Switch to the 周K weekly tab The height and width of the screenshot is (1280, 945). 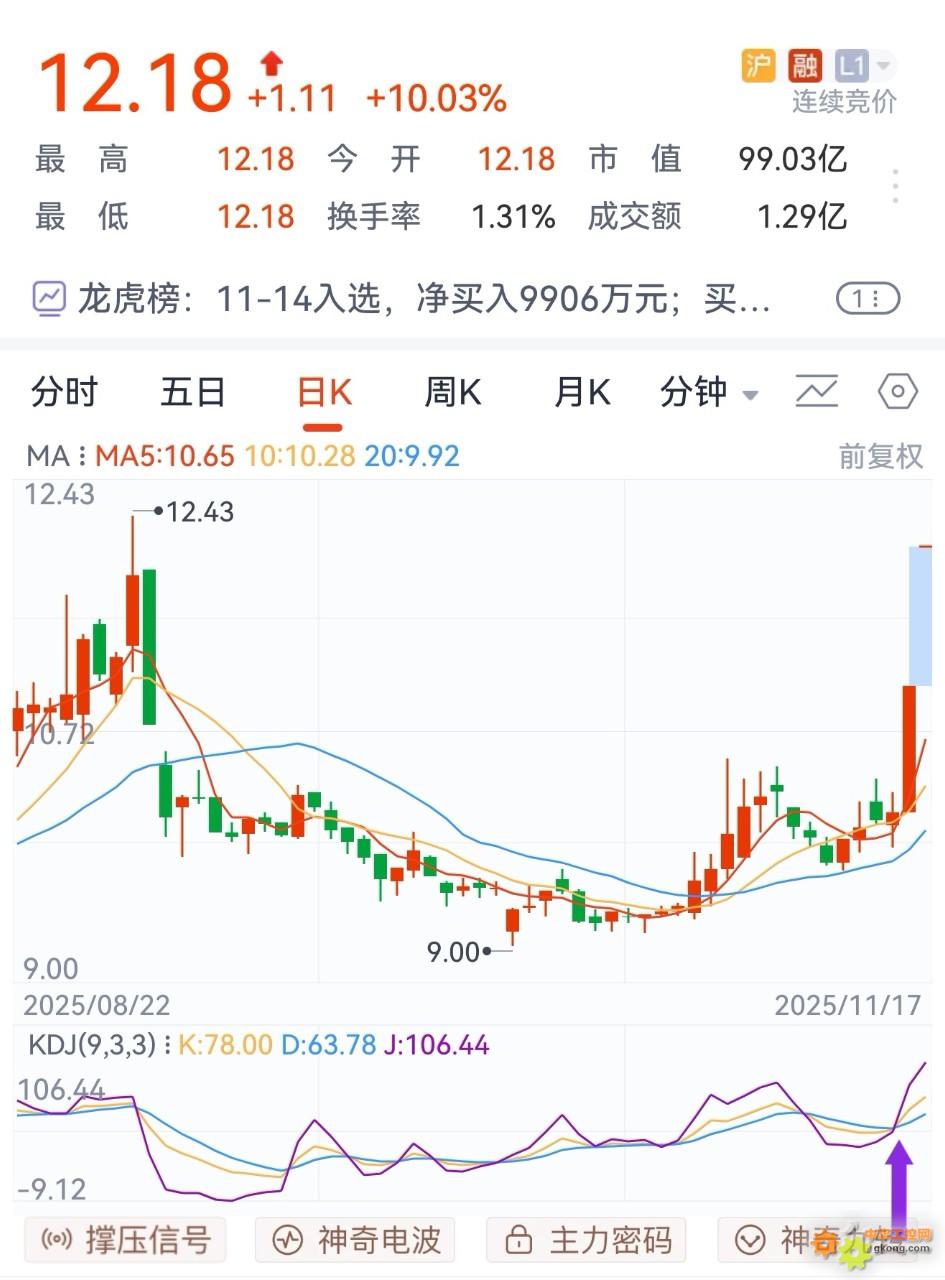(x=451, y=392)
